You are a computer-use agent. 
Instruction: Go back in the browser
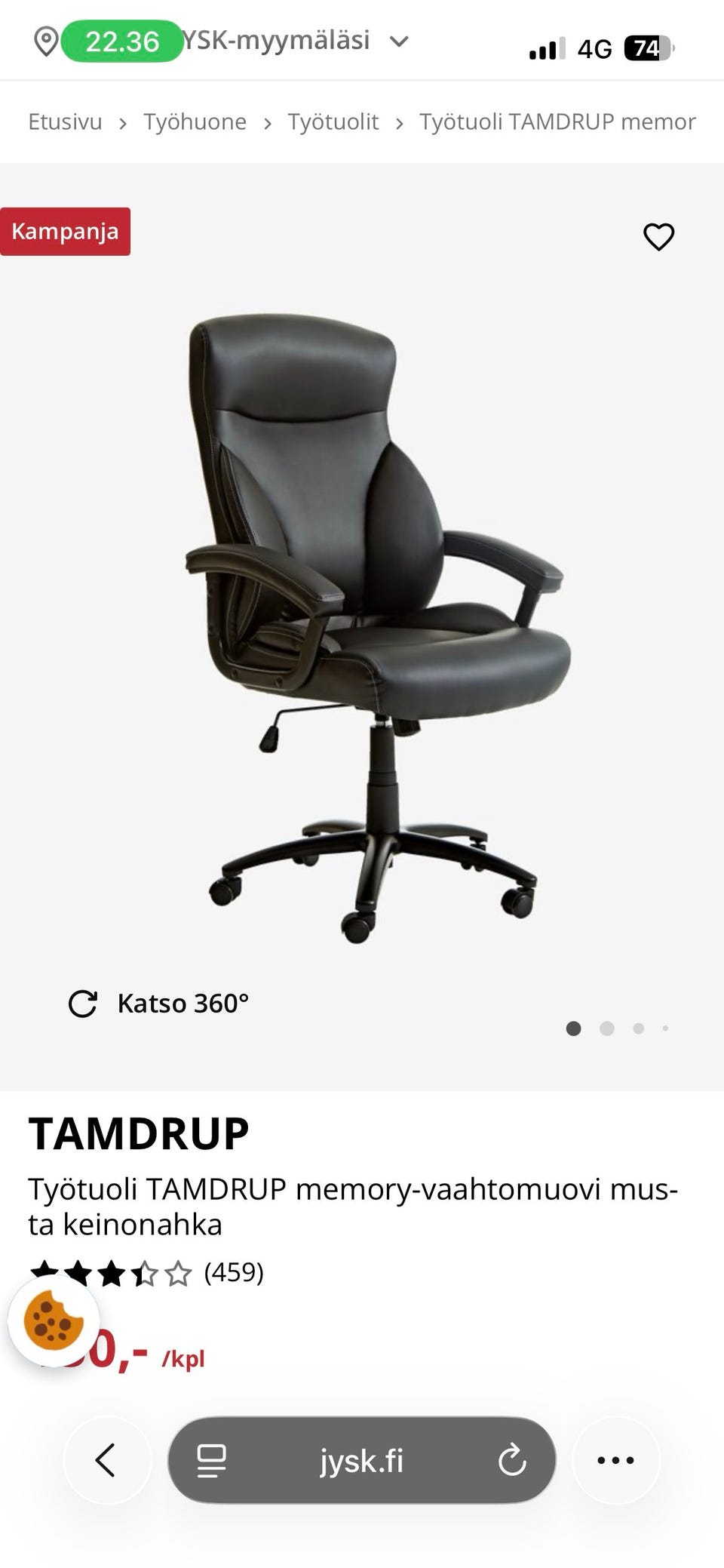pos(106,1459)
